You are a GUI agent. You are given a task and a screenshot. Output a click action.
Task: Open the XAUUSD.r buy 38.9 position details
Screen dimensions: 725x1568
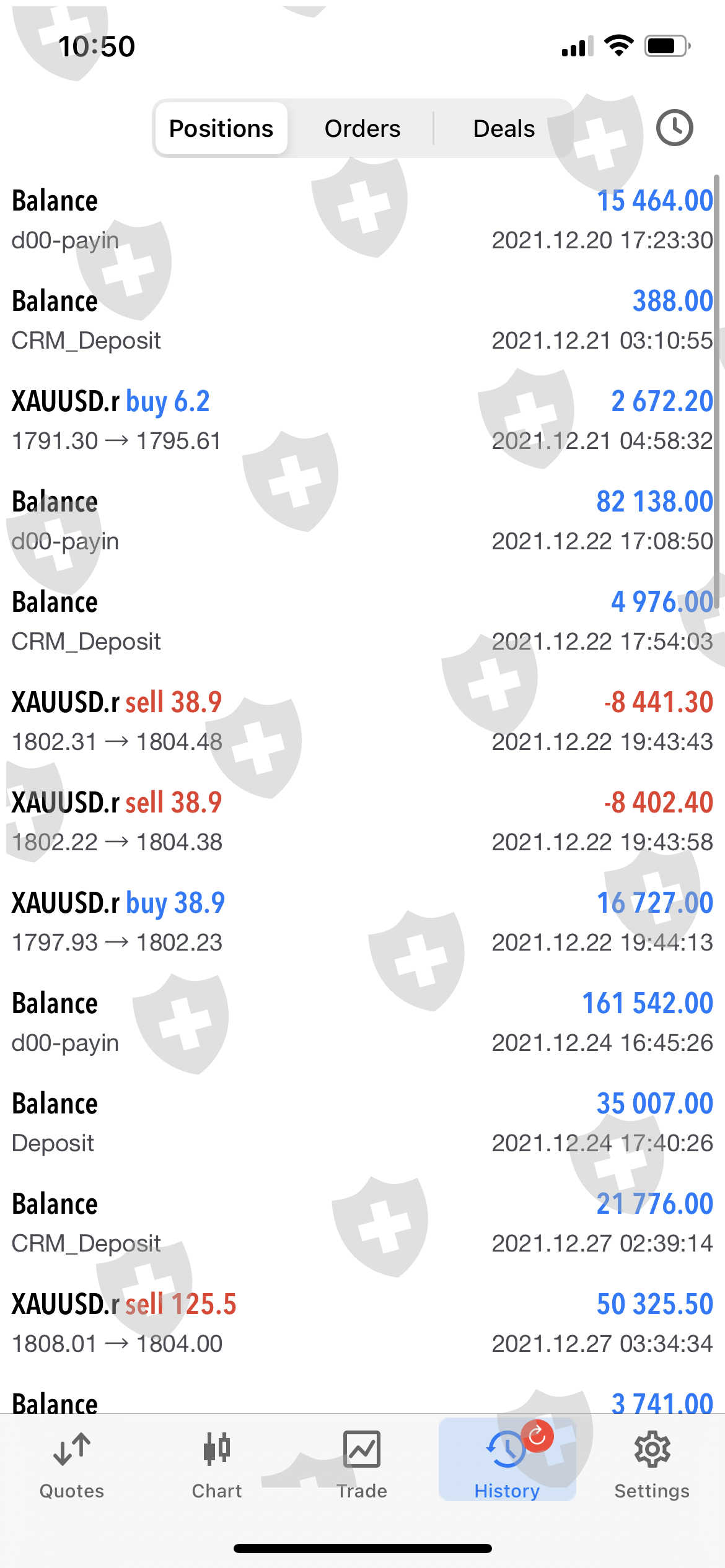pyautogui.click(x=362, y=922)
